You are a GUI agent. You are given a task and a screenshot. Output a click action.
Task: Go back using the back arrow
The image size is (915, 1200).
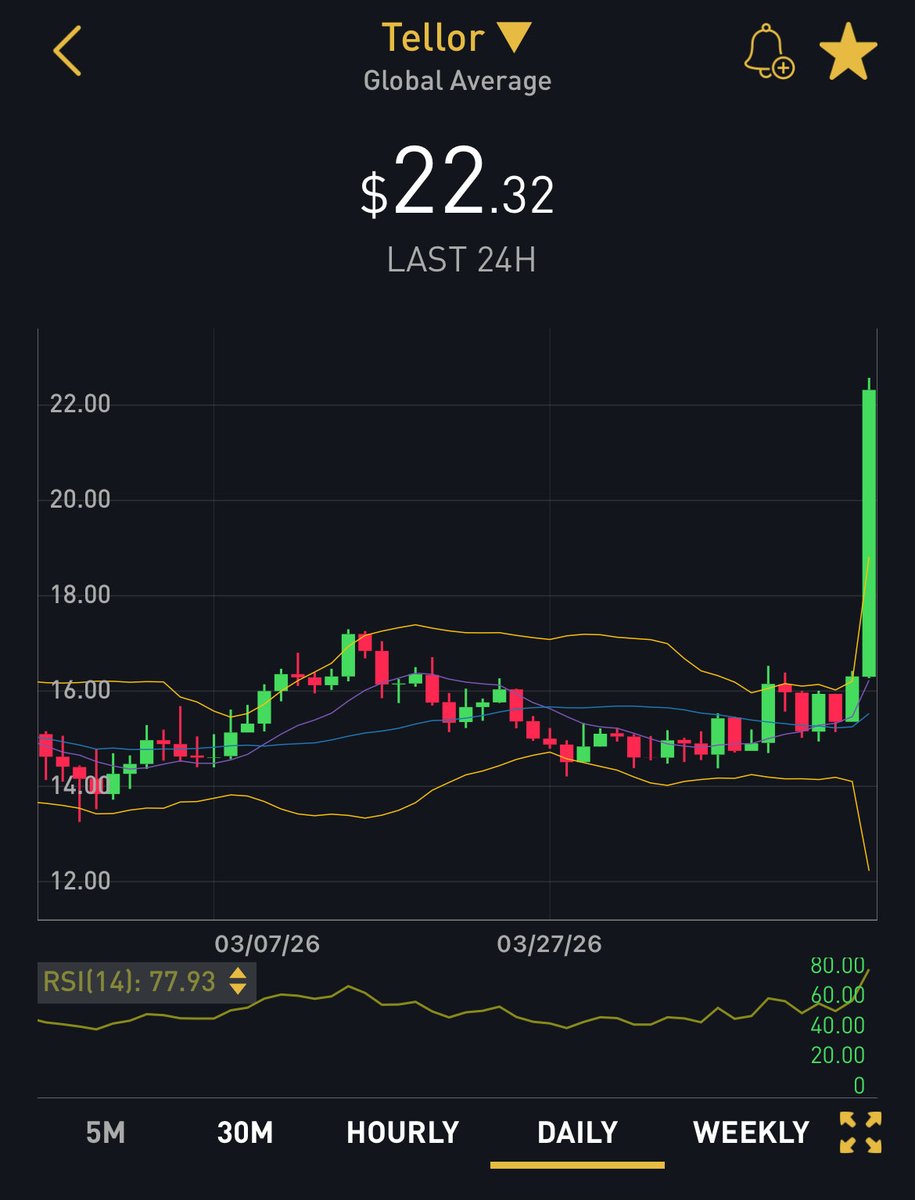[67, 52]
